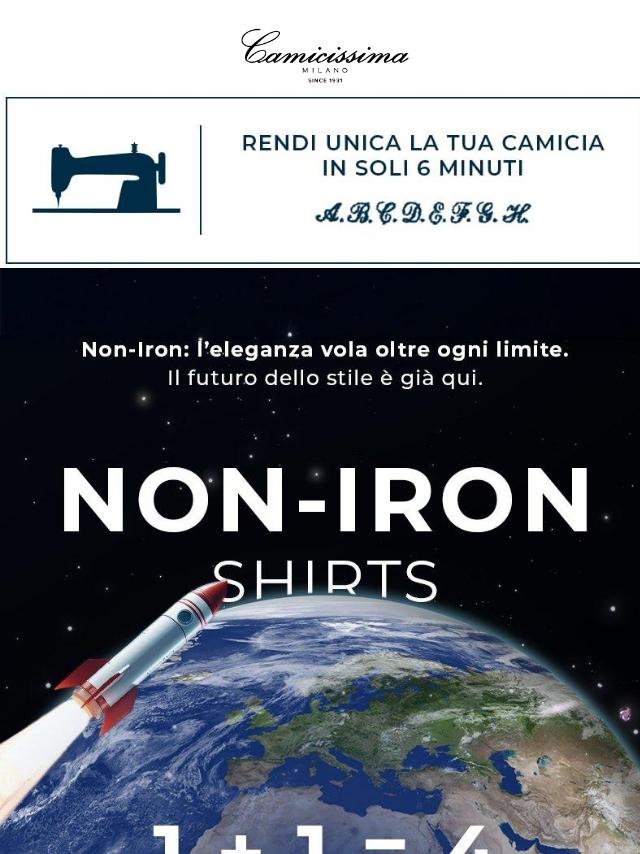This screenshot has width=640, height=854.
Task: Open the Non-Iron Shirts promo image
Action: click(320, 560)
